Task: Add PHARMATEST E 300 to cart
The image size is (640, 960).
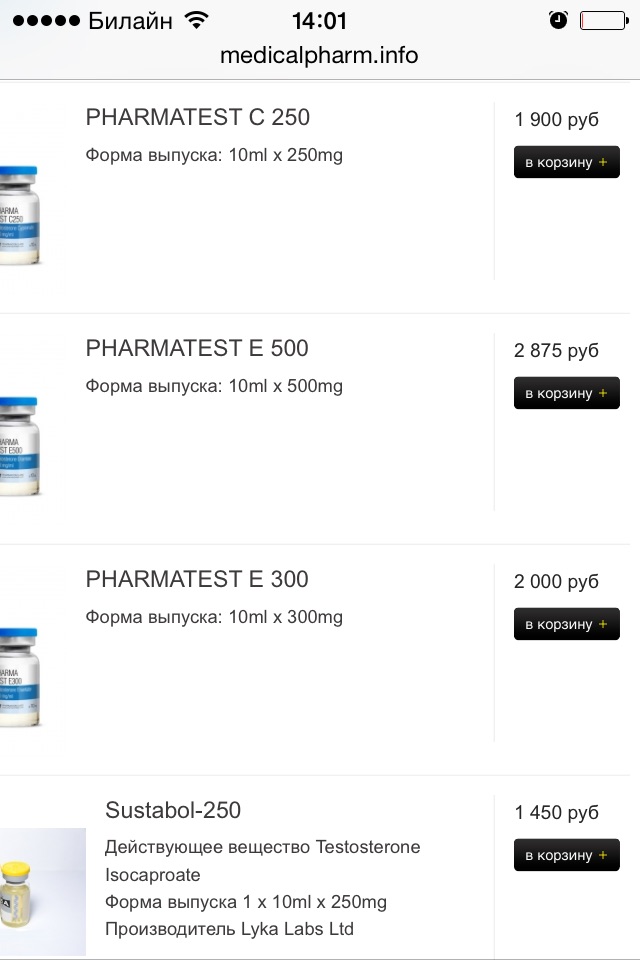Action: (566, 624)
